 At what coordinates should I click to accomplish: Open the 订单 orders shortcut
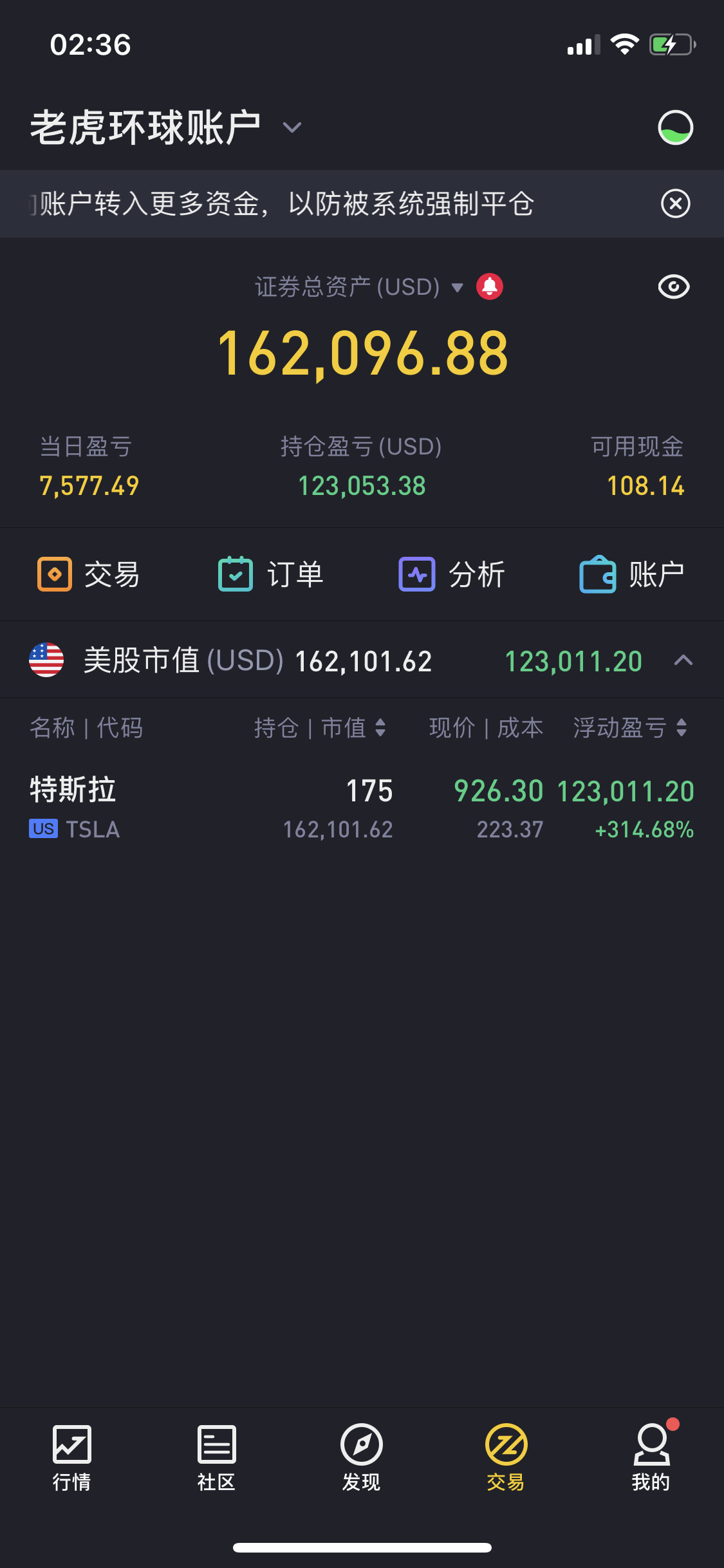coord(271,574)
